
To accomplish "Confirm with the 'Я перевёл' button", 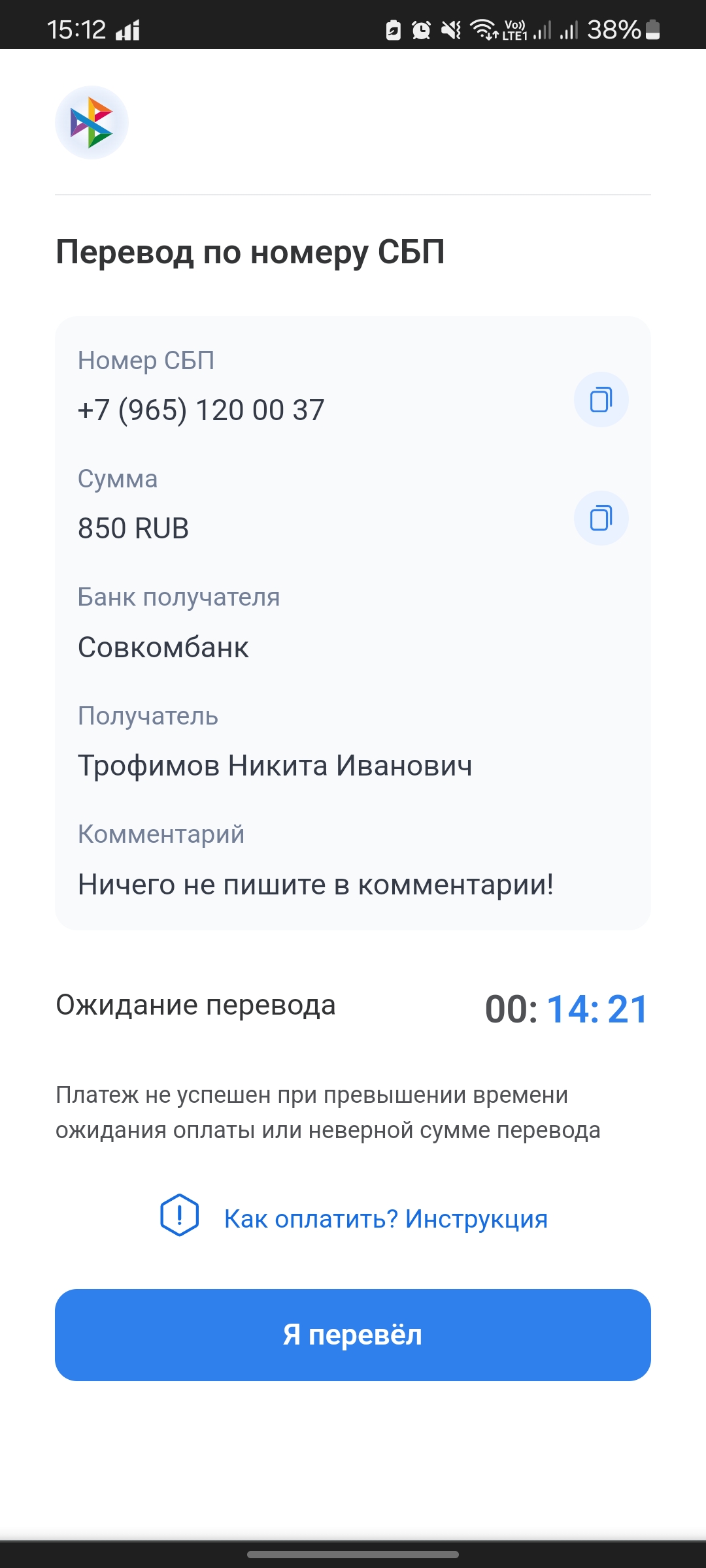I will click(353, 1335).
